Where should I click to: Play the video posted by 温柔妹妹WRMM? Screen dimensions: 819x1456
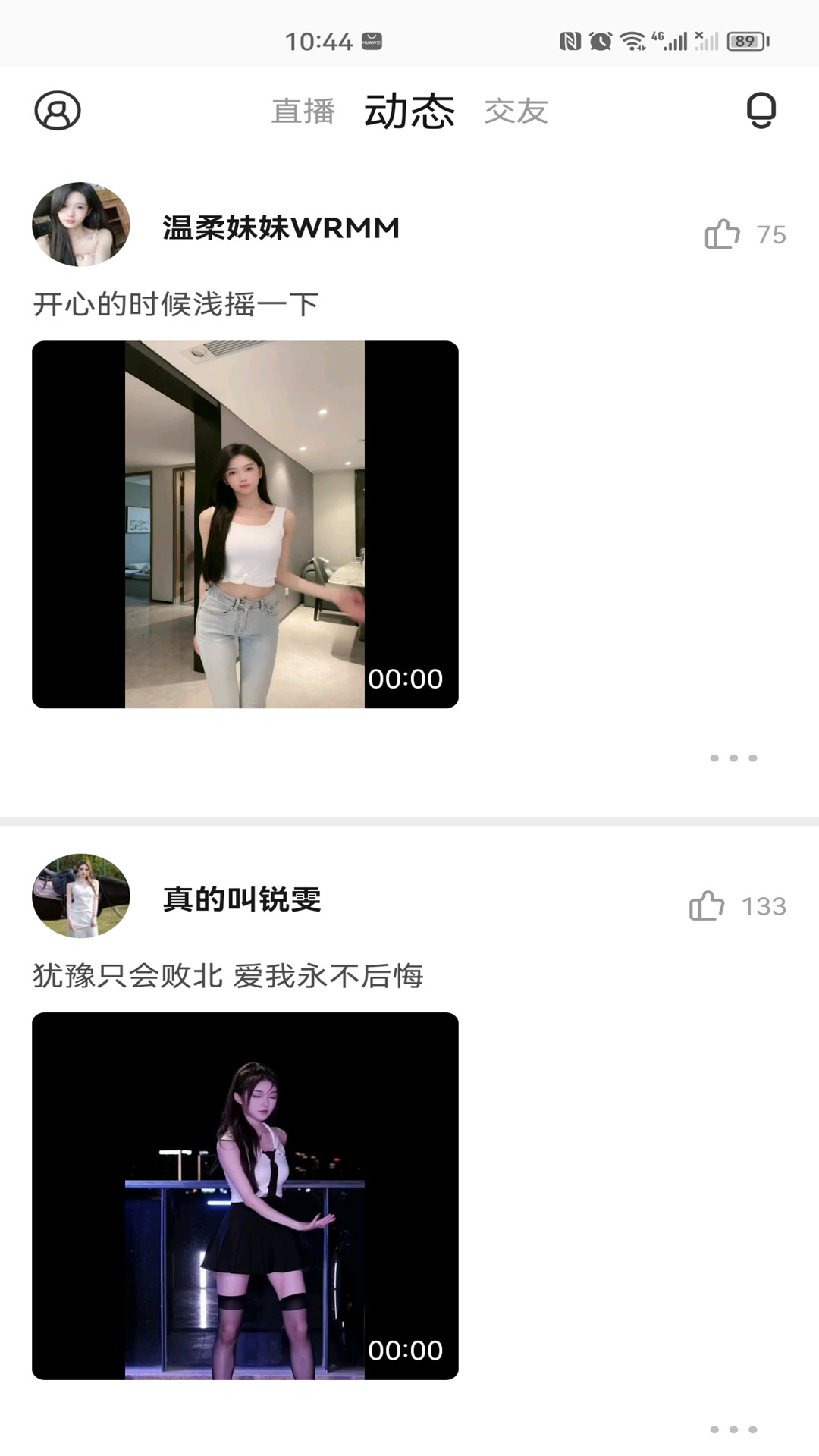tap(245, 525)
